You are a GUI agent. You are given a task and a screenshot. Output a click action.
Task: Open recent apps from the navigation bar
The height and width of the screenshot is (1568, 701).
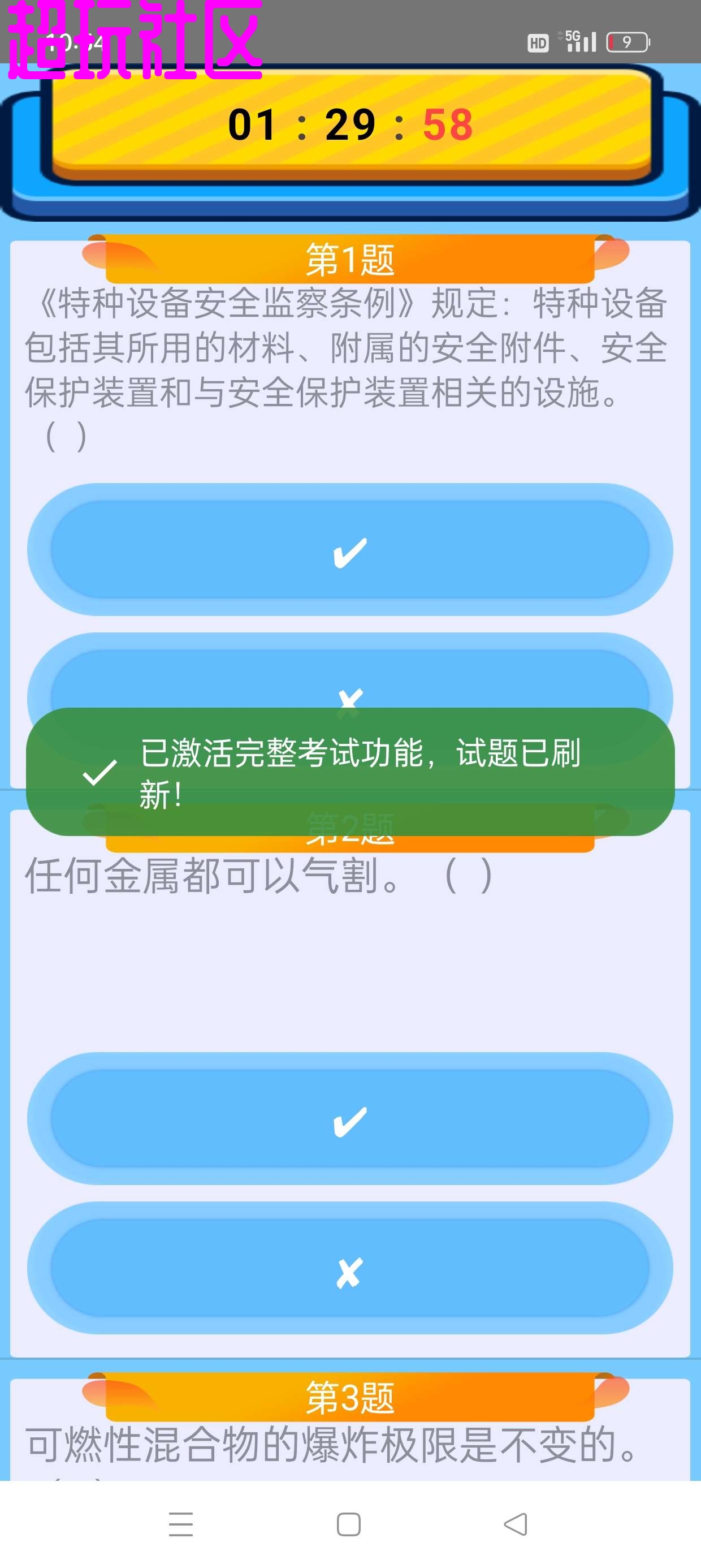tap(181, 1523)
